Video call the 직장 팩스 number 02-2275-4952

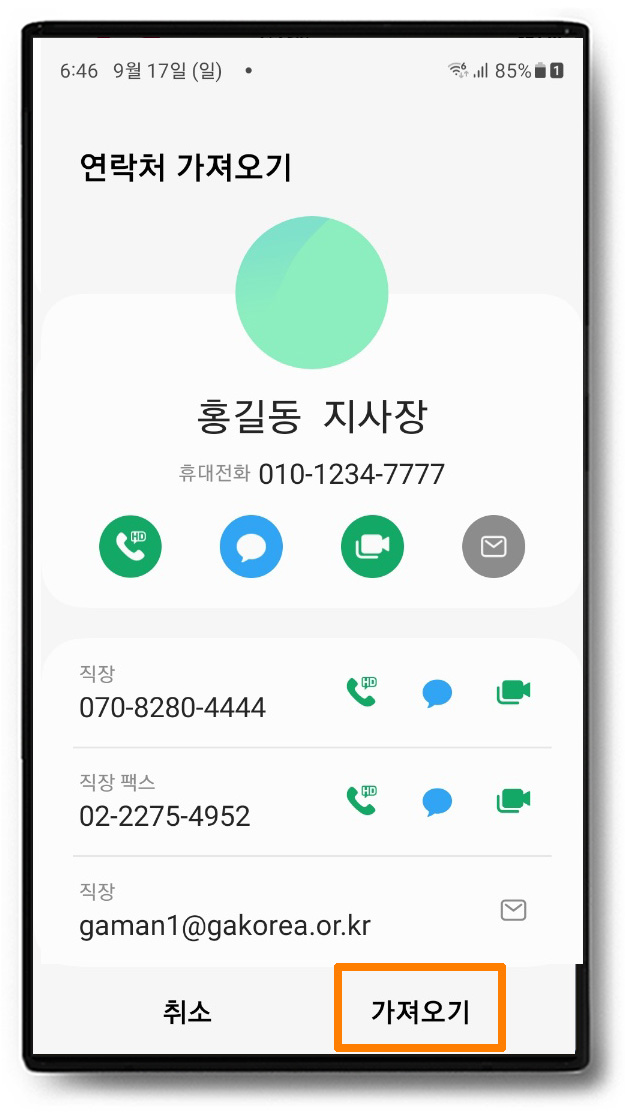coord(513,800)
